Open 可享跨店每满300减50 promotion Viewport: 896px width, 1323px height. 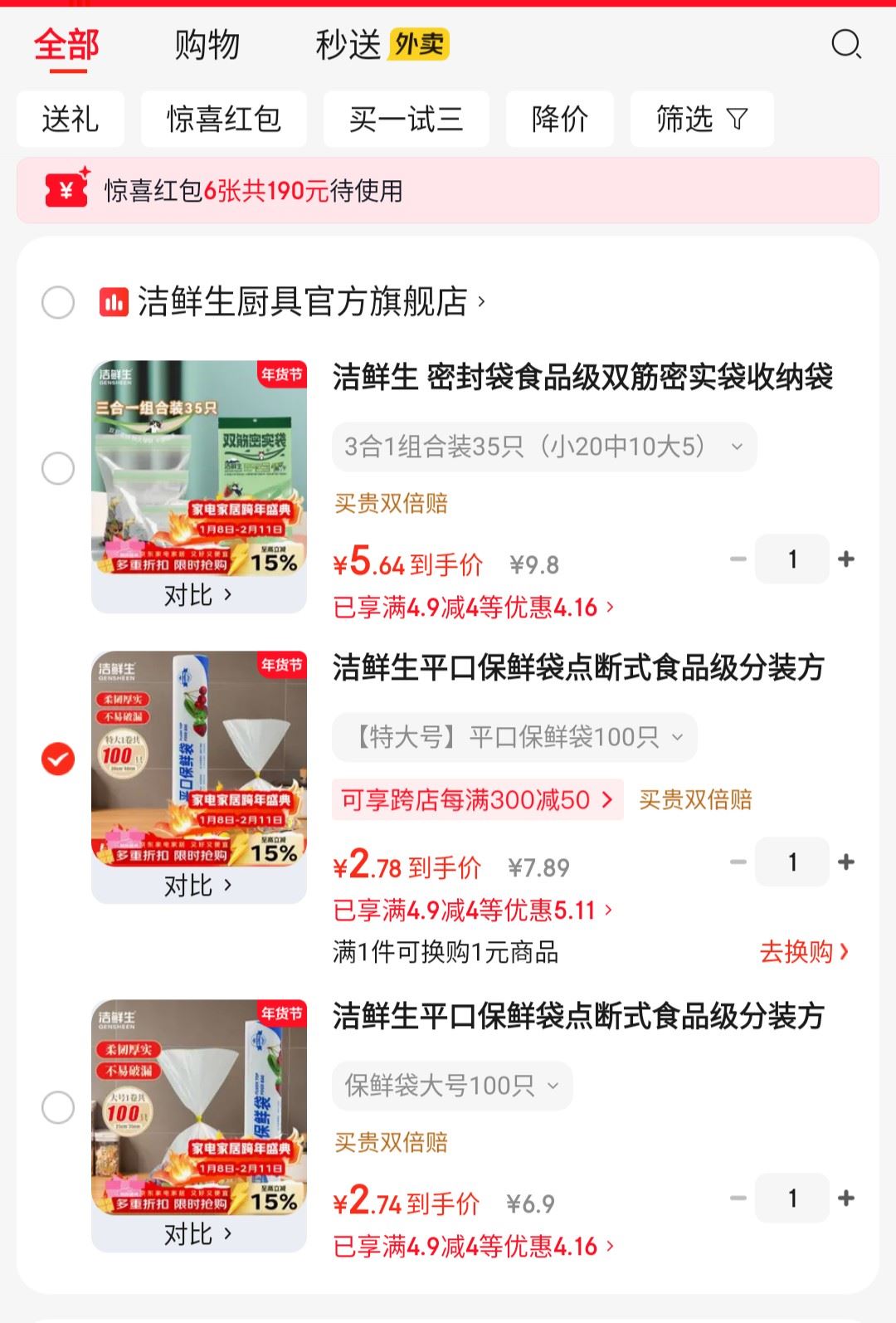click(477, 800)
